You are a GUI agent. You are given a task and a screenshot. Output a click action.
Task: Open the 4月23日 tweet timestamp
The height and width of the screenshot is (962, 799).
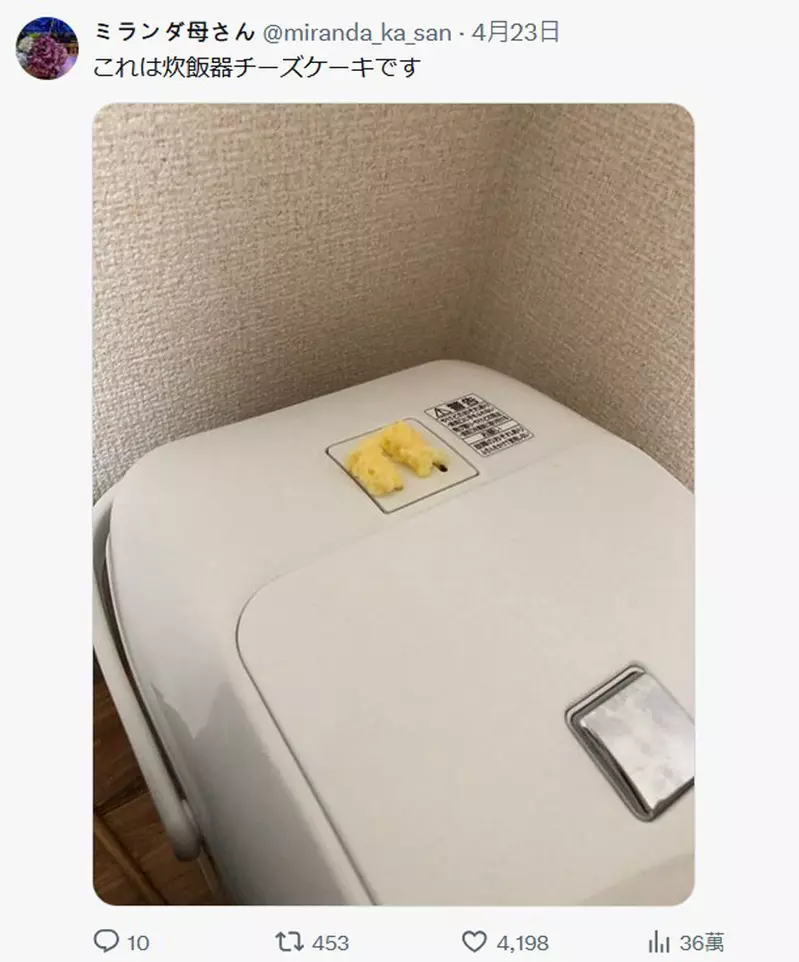[515, 33]
